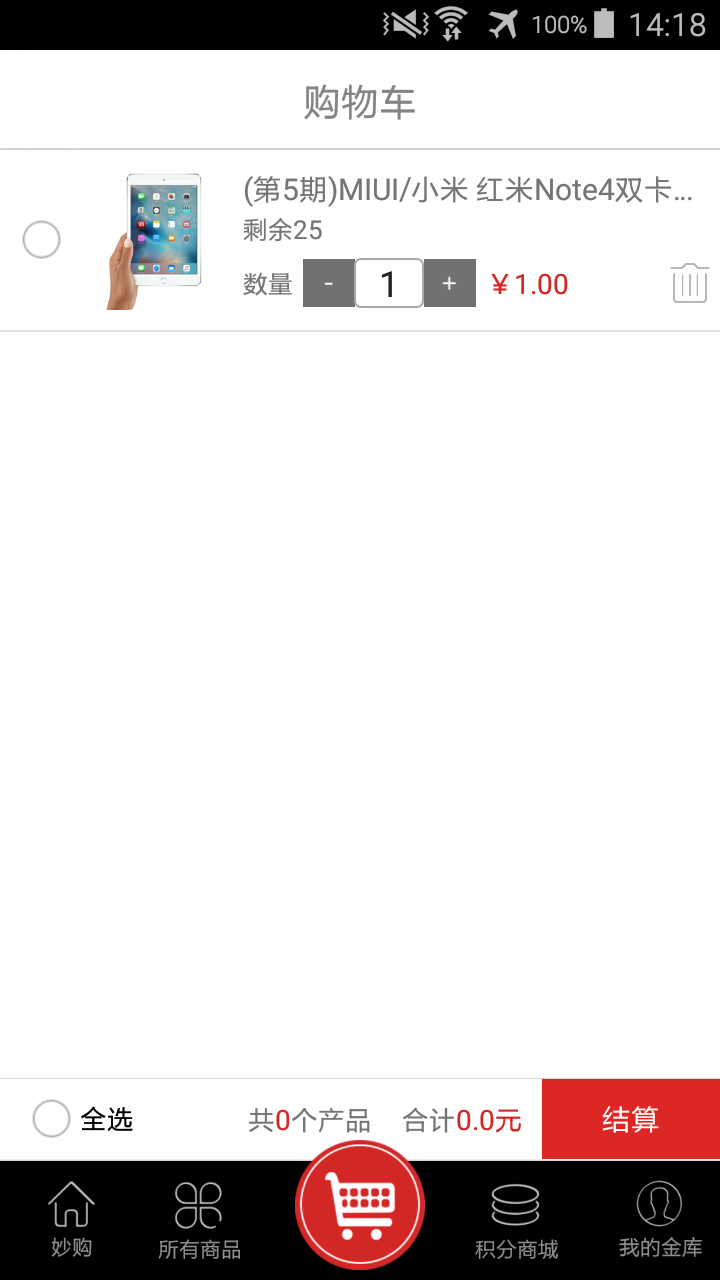Open the 我的金库 profile tab
This screenshot has width=720, height=1280.
[660, 1219]
